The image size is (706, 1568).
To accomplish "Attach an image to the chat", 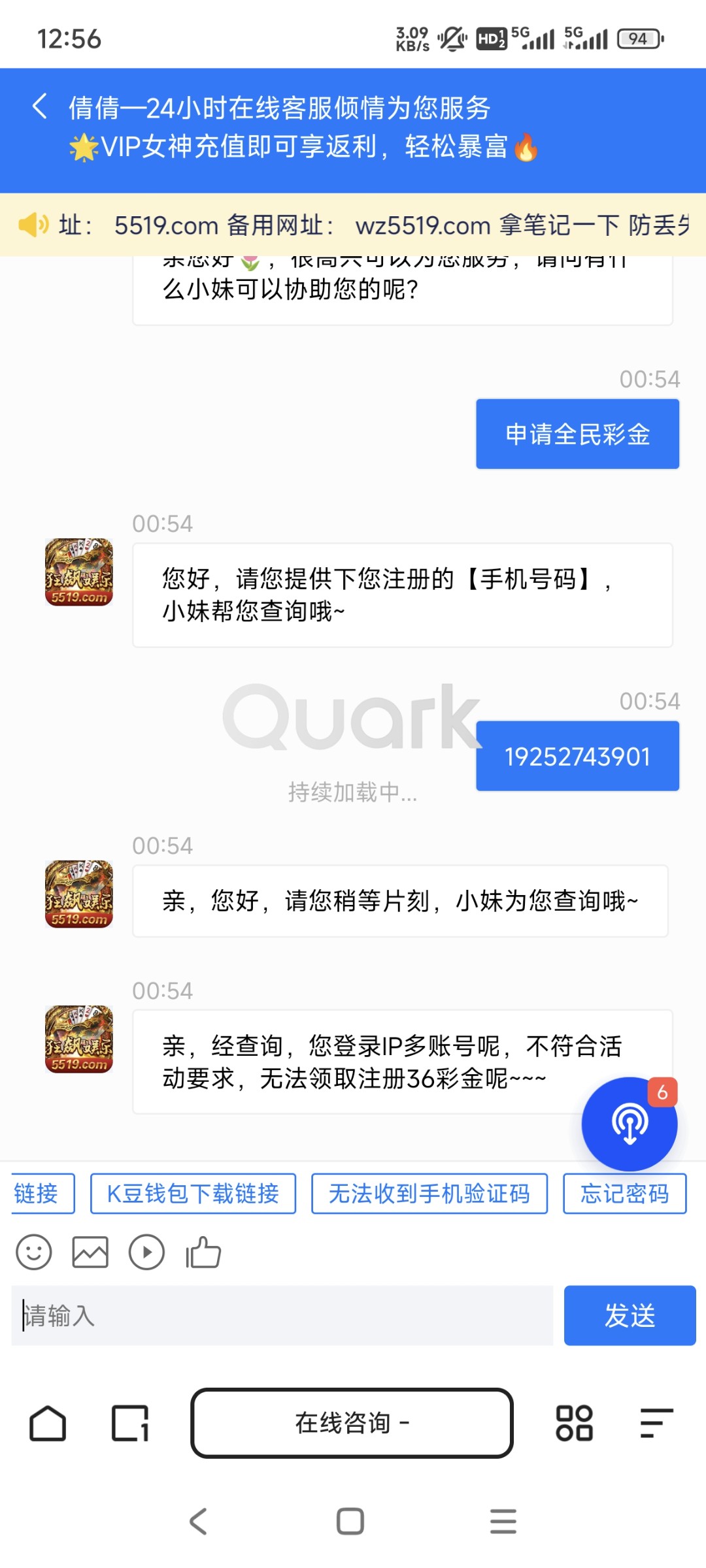I will click(90, 1252).
